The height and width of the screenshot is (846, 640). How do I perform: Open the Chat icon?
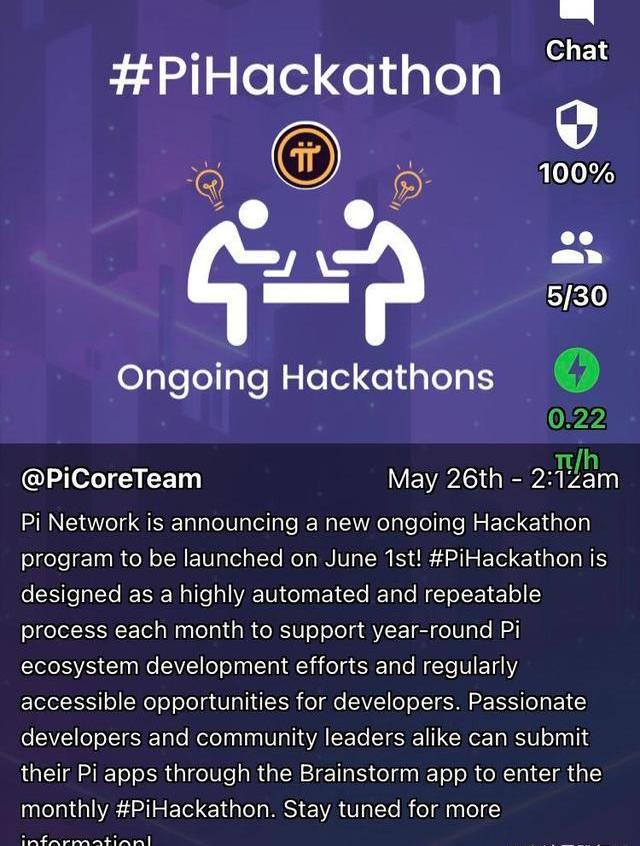576,12
